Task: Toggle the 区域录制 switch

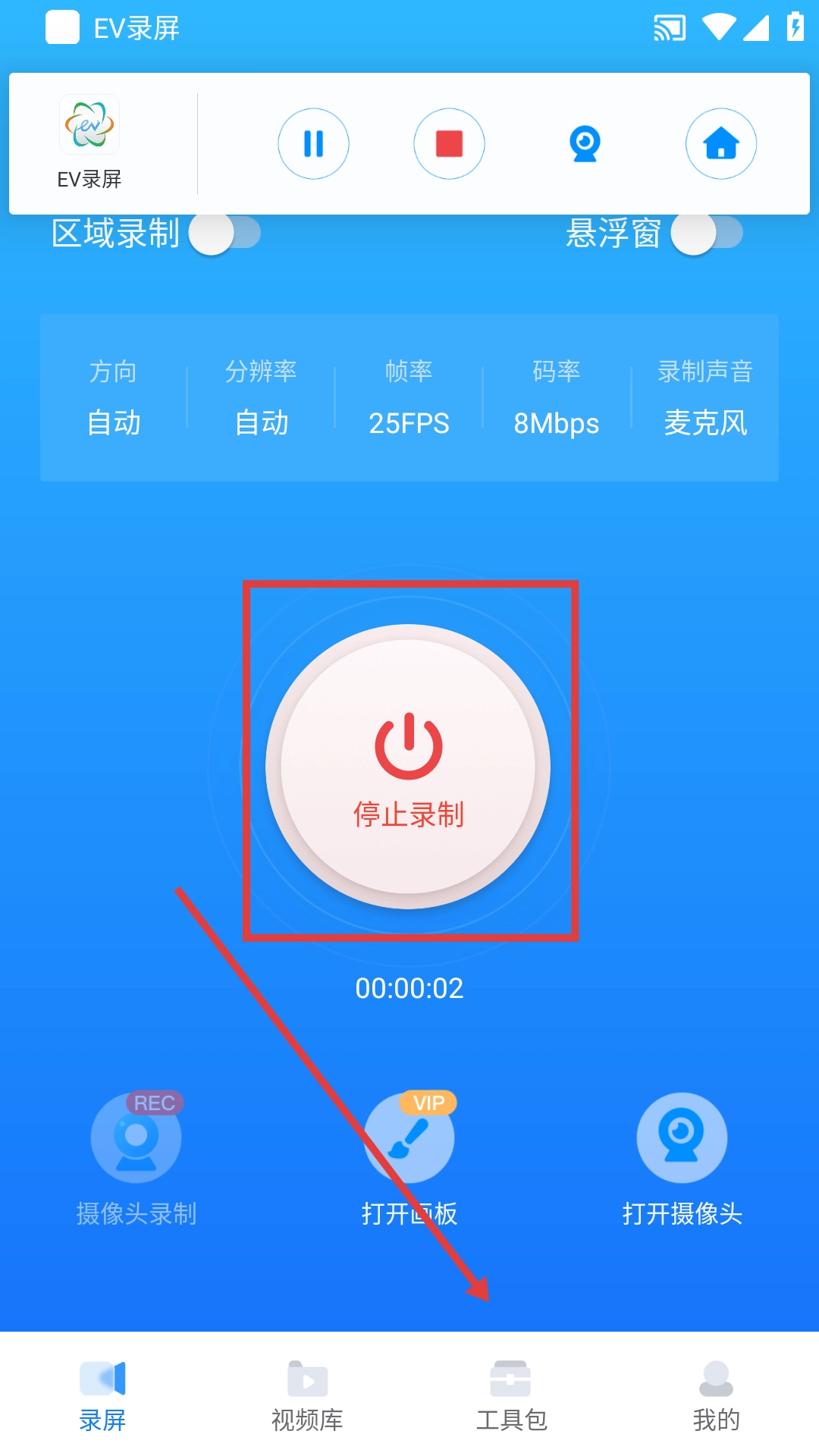Action: coord(224,234)
